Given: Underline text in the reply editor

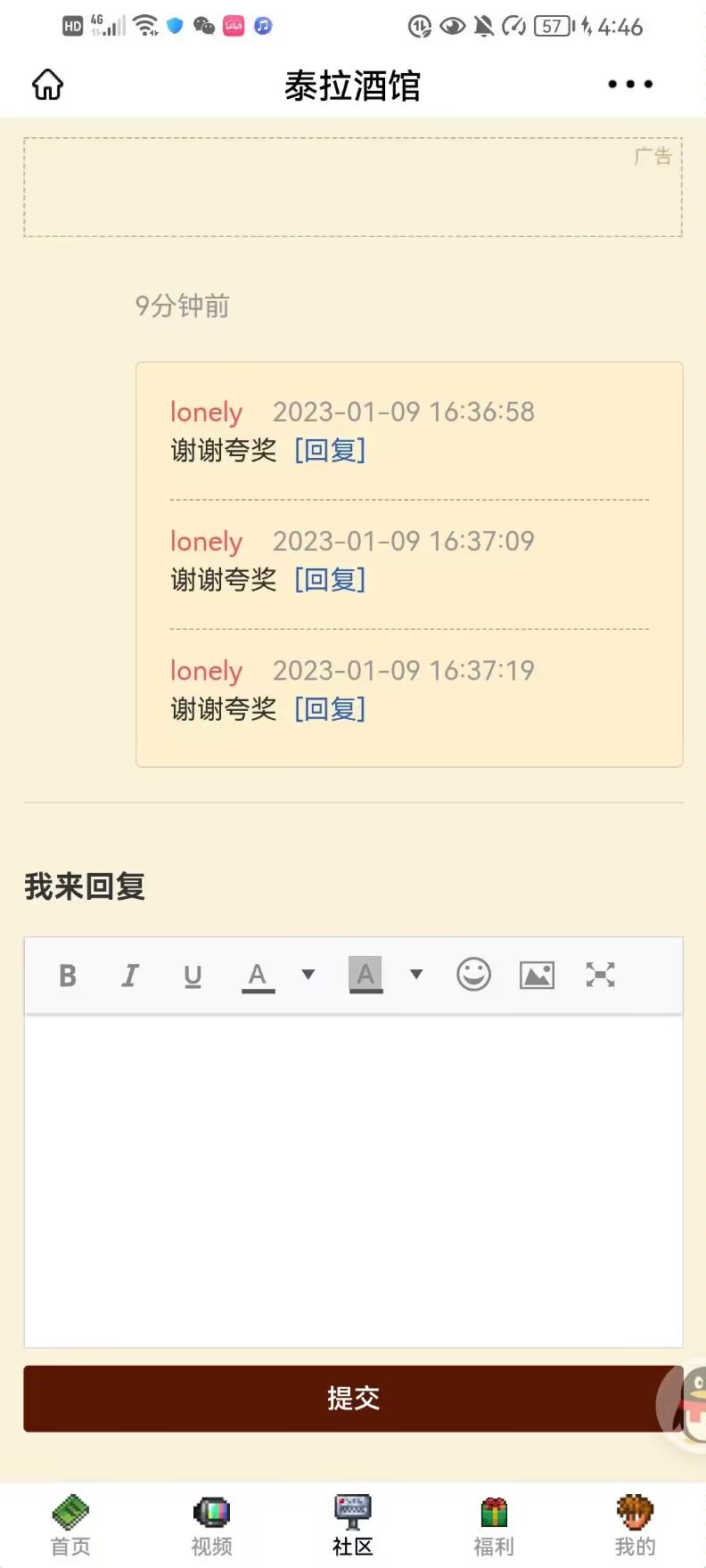Looking at the screenshot, I should (193, 976).
